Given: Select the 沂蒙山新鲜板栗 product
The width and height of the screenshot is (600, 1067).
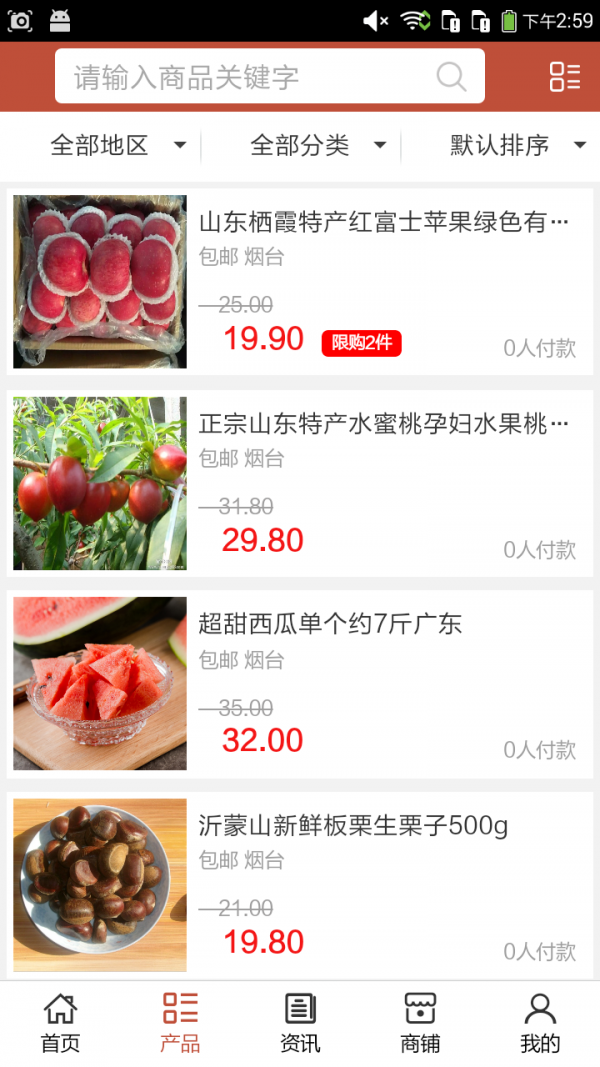Looking at the screenshot, I should point(300,884).
